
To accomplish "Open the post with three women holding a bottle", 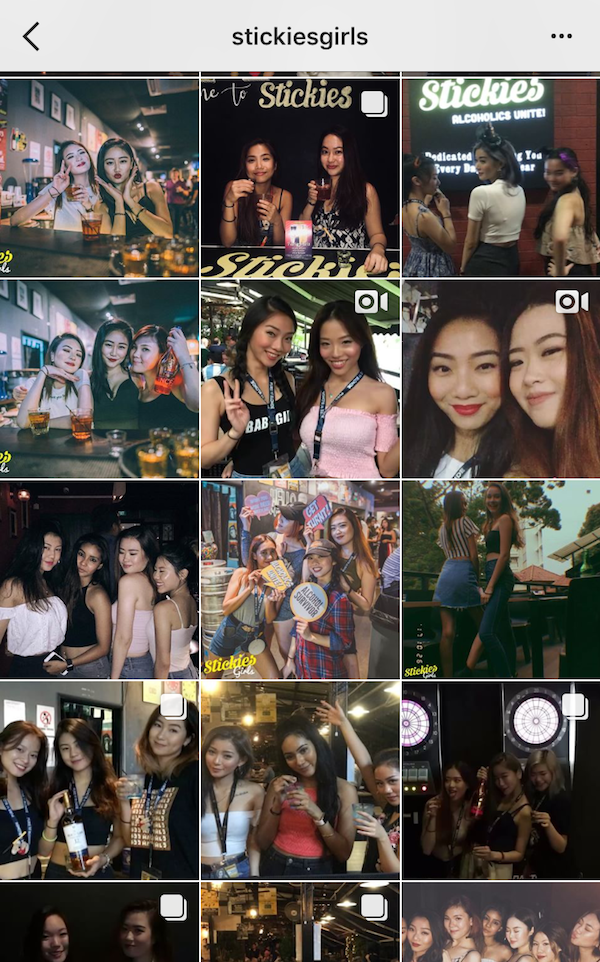I will point(99,379).
